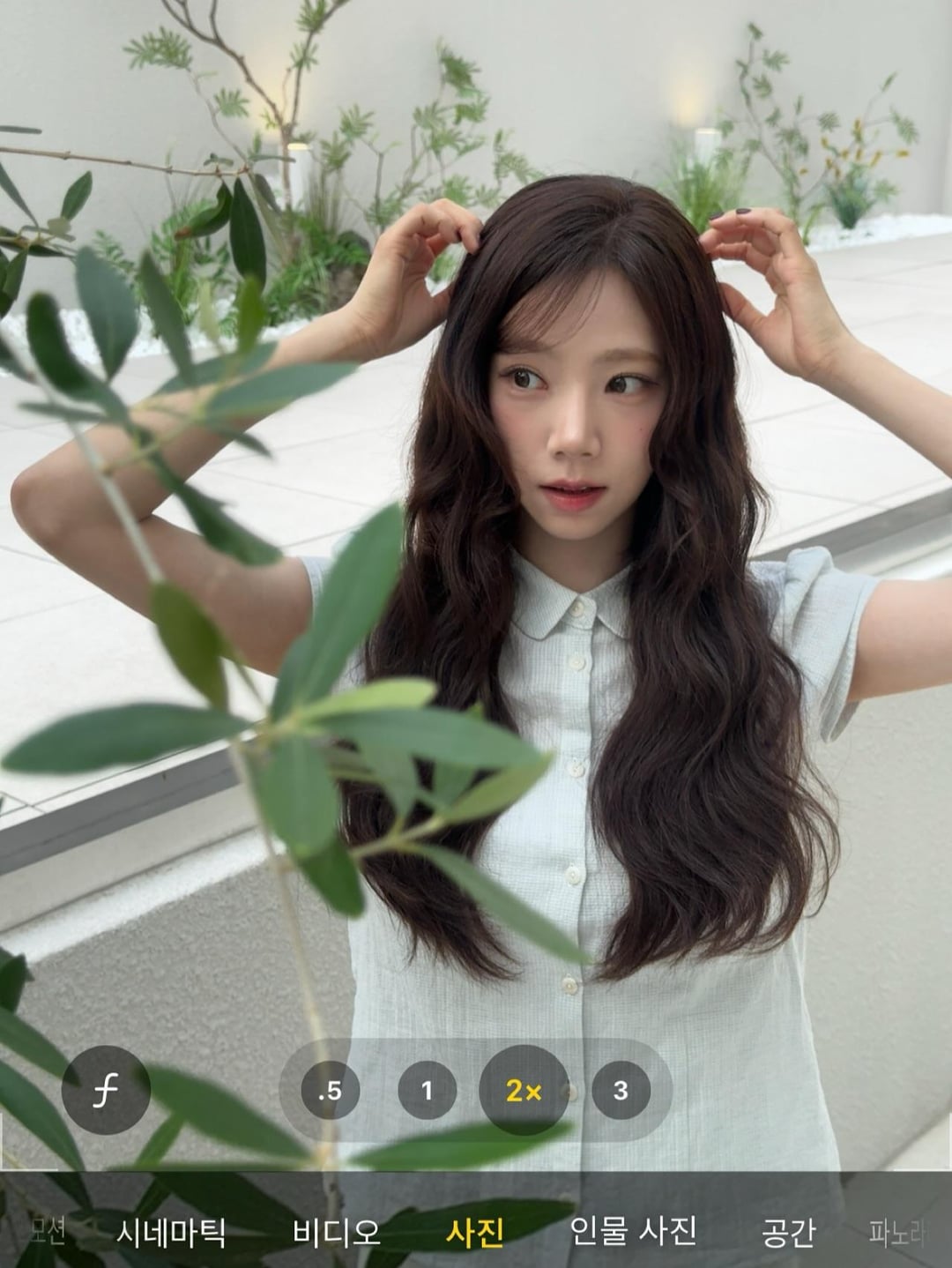The height and width of the screenshot is (1268, 952).
Task: Set zoom to .5 ultra wide
Action: [x=330, y=1091]
